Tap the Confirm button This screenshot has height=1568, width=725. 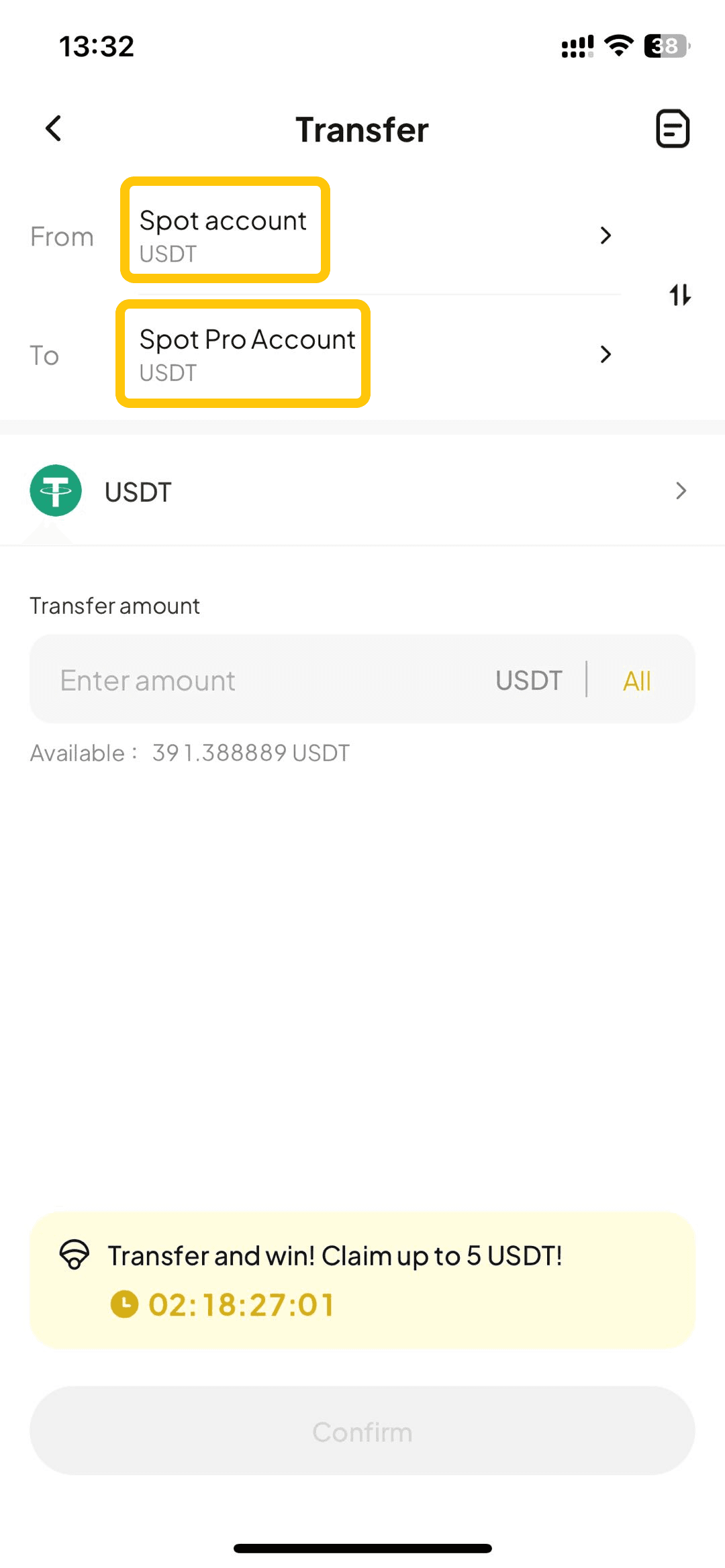pos(362,1431)
